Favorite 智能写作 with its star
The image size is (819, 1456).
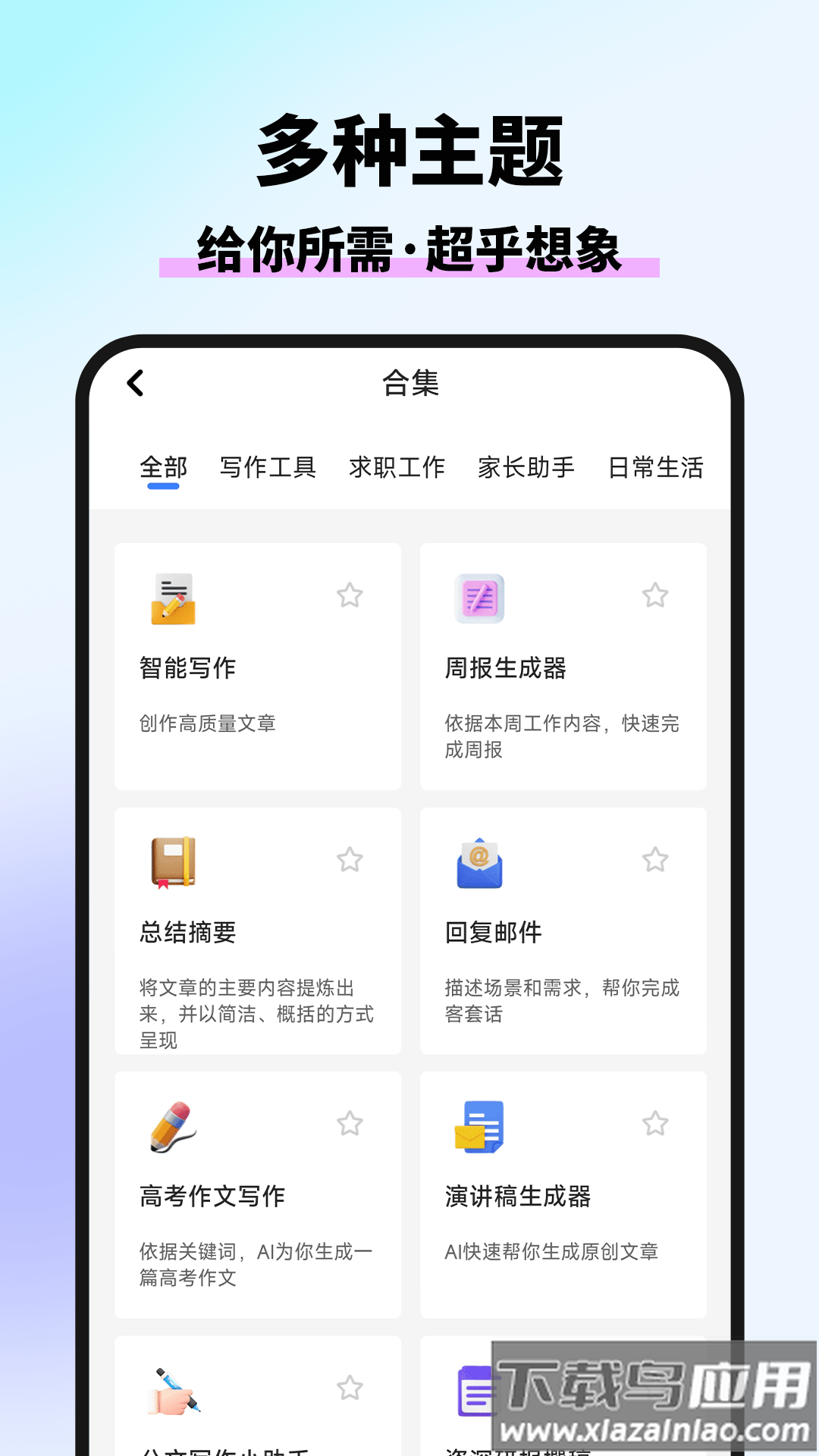coord(350,596)
